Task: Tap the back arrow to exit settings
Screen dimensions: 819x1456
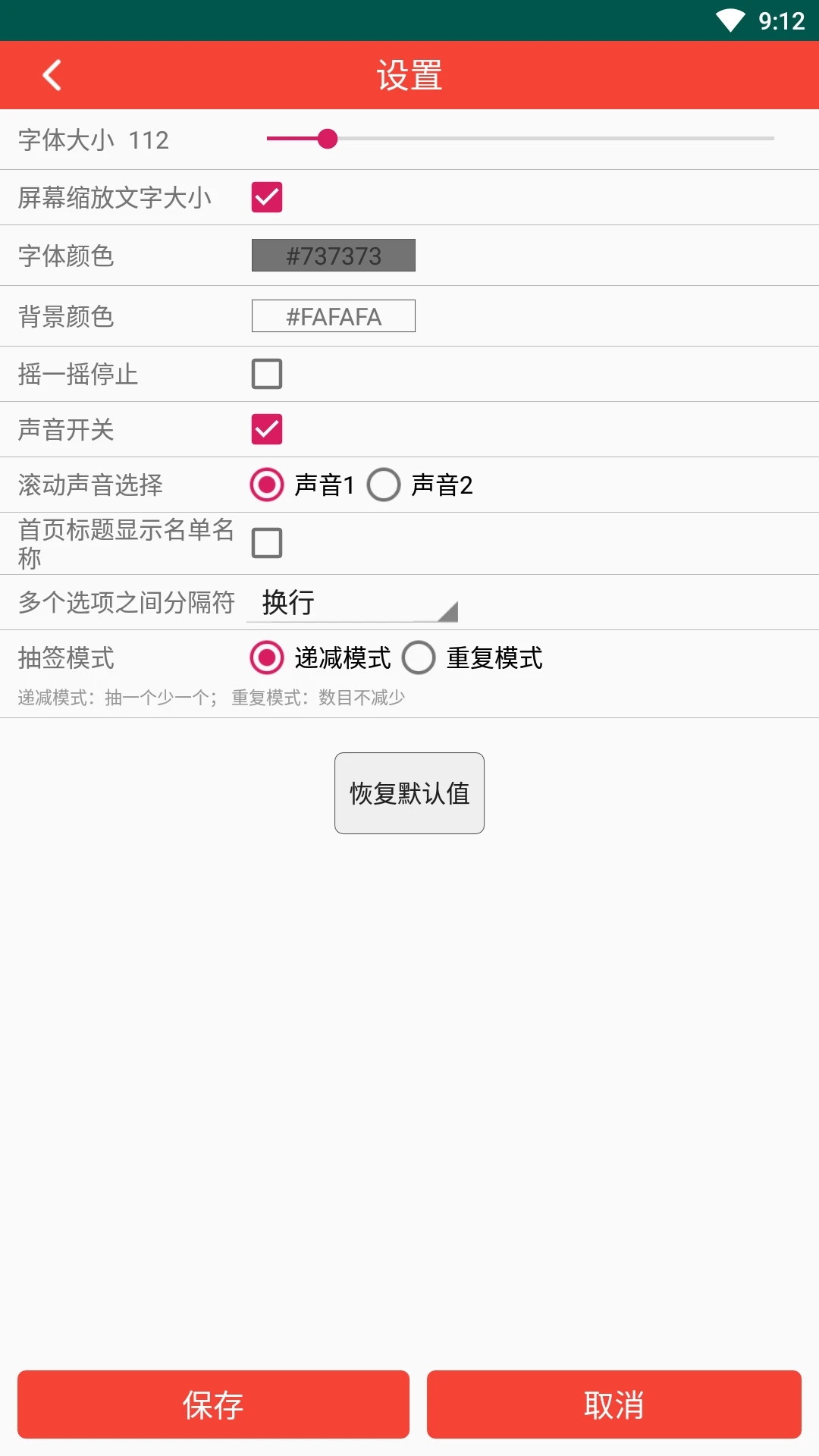Action: (51, 74)
